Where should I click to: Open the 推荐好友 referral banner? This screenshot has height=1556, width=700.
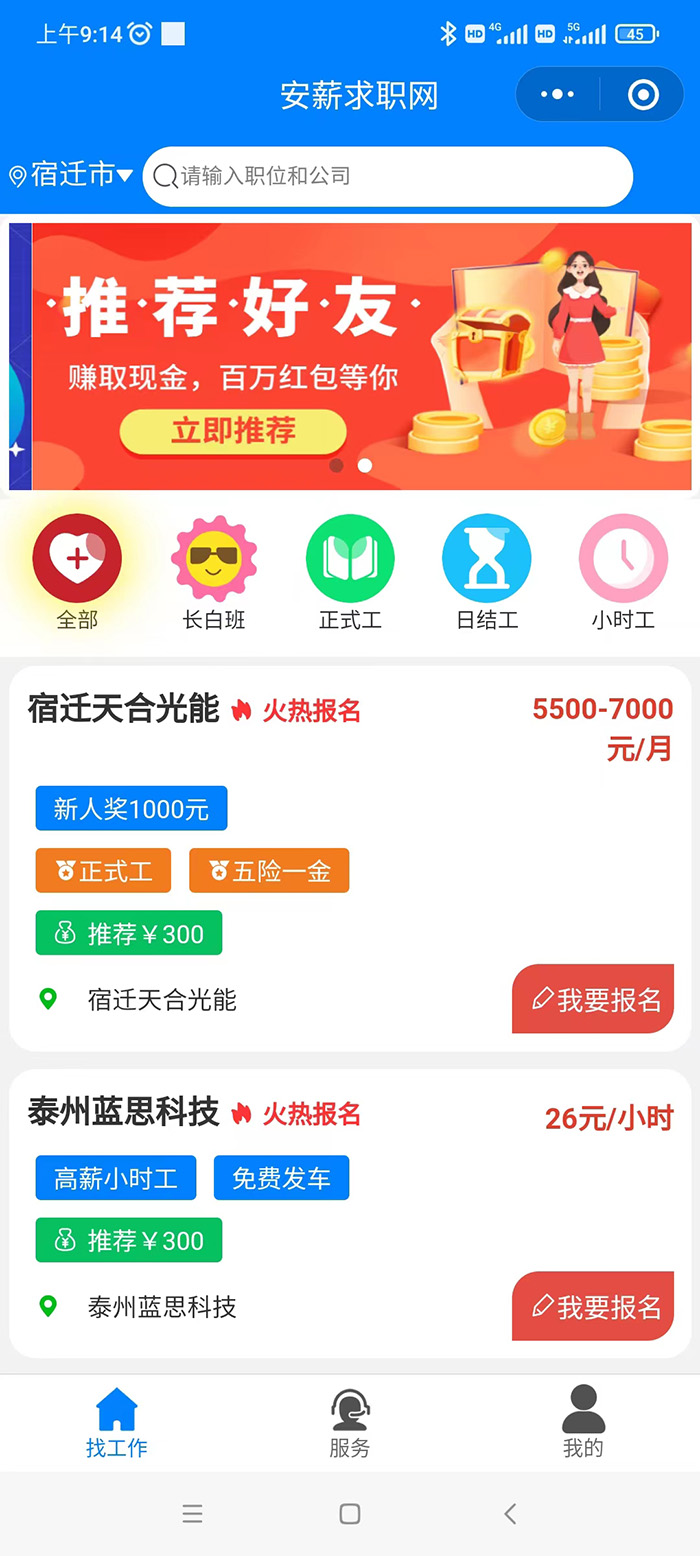[x=350, y=357]
